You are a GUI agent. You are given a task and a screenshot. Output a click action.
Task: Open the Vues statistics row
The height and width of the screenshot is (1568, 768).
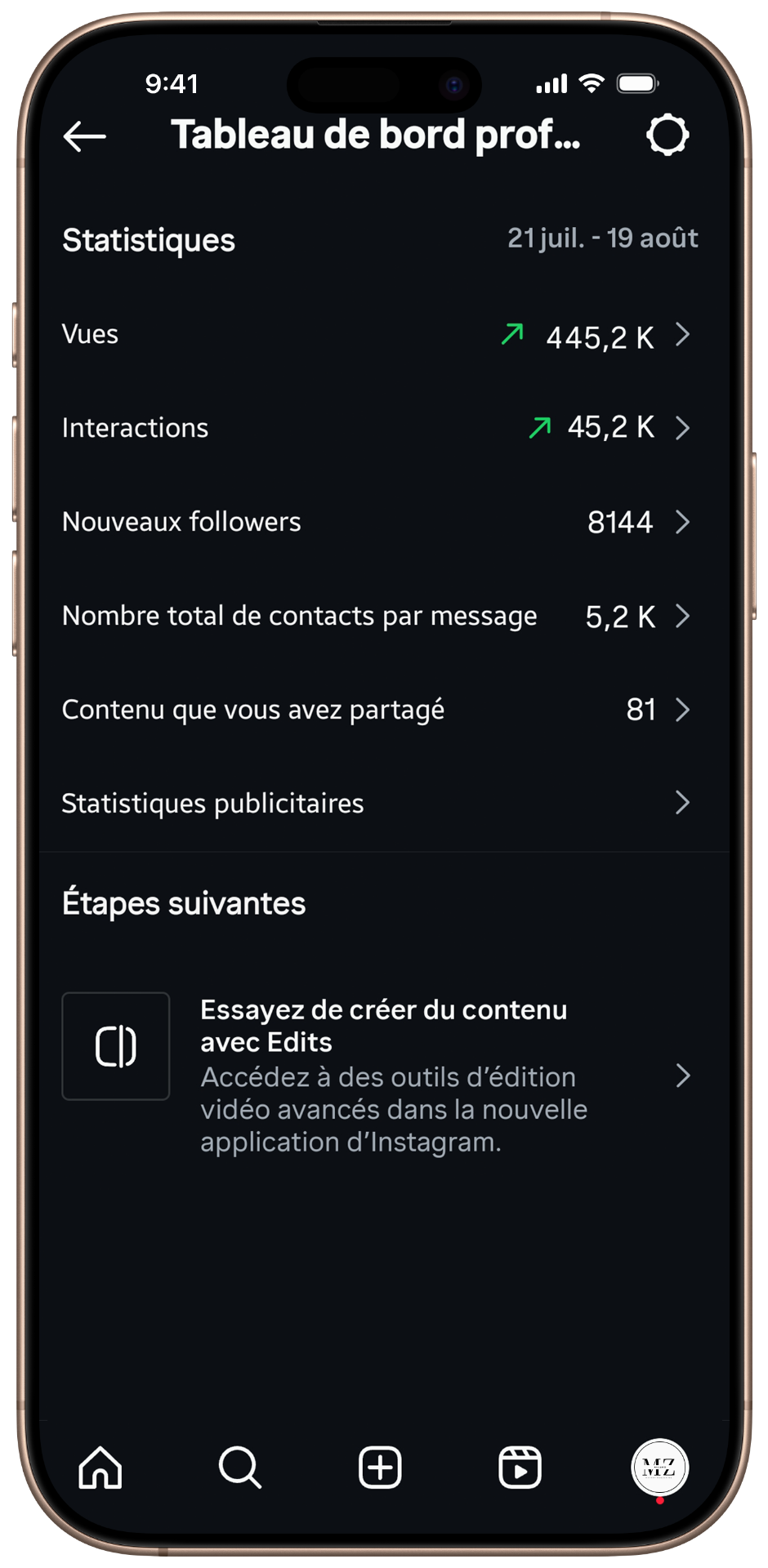point(376,335)
